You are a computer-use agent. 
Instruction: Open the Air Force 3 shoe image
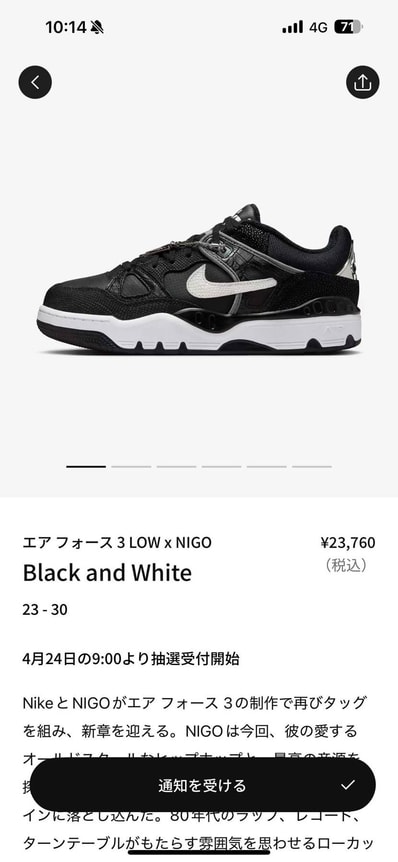click(199, 279)
